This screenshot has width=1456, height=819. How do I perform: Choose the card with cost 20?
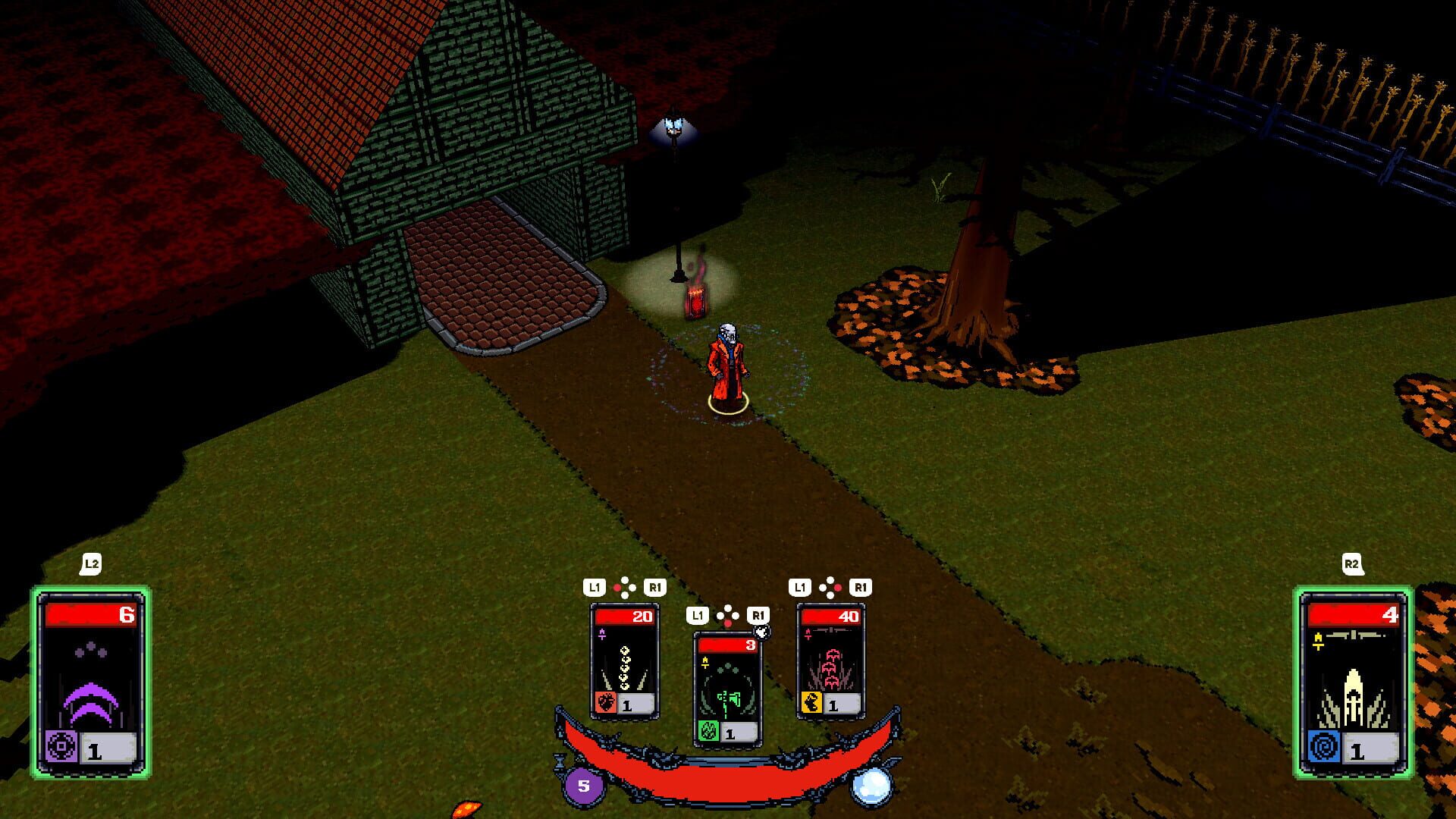pyautogui.click(x=624, y=661)
